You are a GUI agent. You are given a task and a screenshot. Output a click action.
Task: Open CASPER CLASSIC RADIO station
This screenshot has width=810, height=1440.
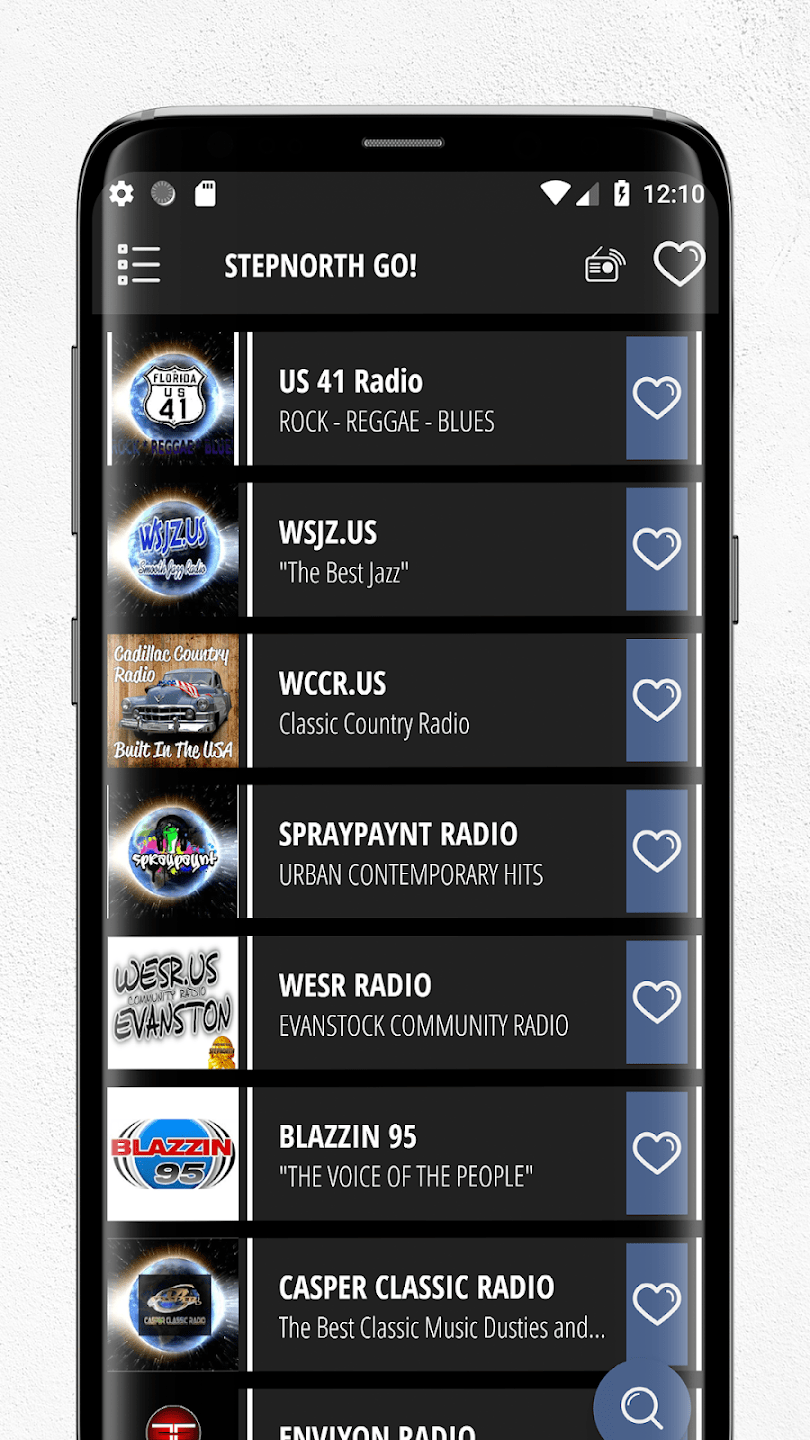[436, 1305]
